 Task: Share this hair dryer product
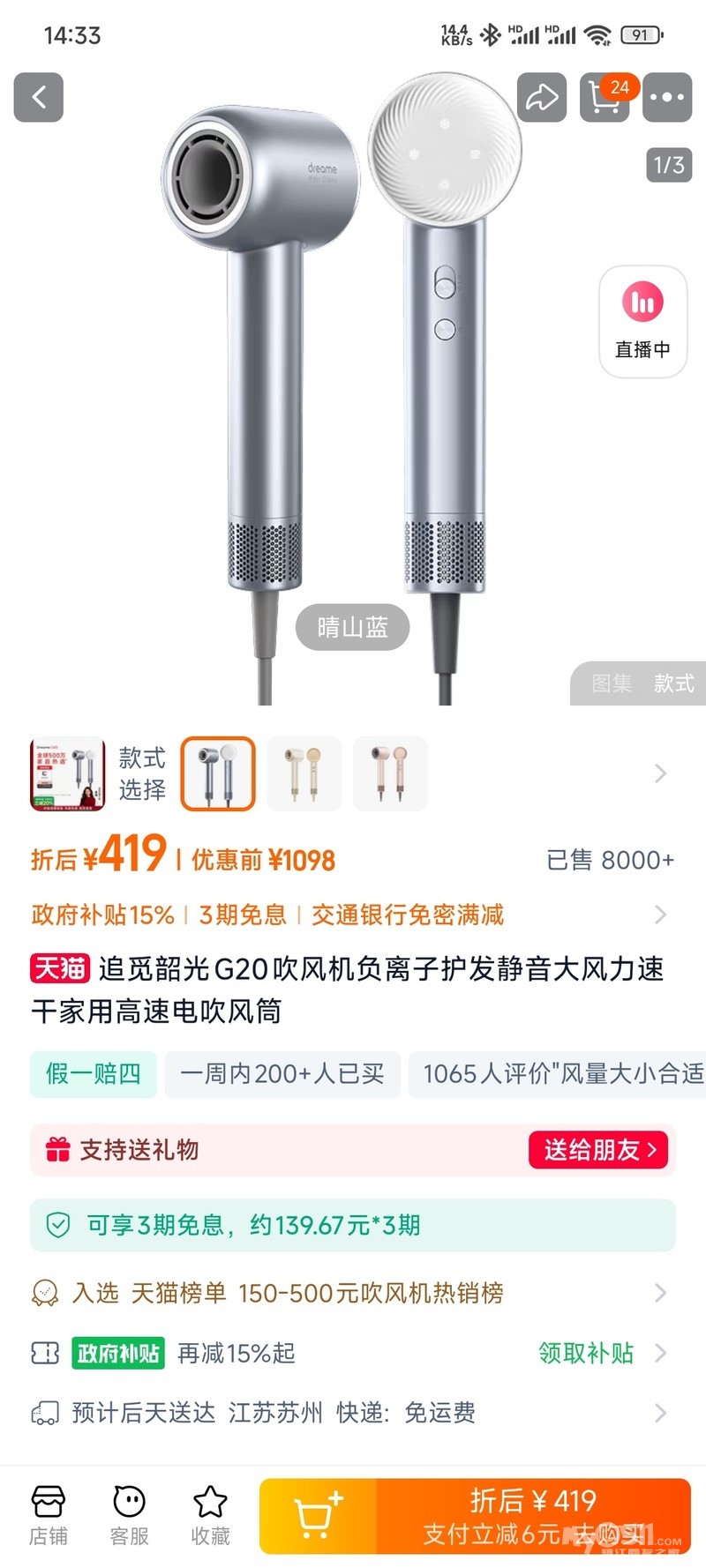click(x=541, y=97)
